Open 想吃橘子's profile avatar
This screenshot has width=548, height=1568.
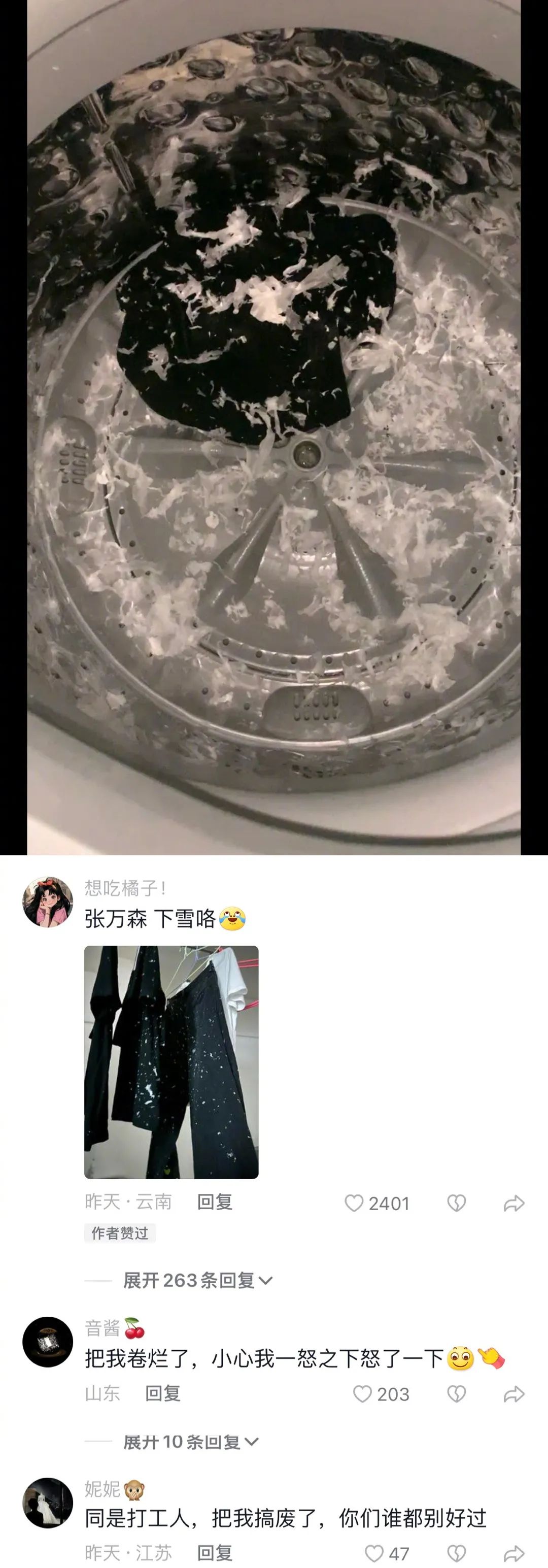(47, 902)
